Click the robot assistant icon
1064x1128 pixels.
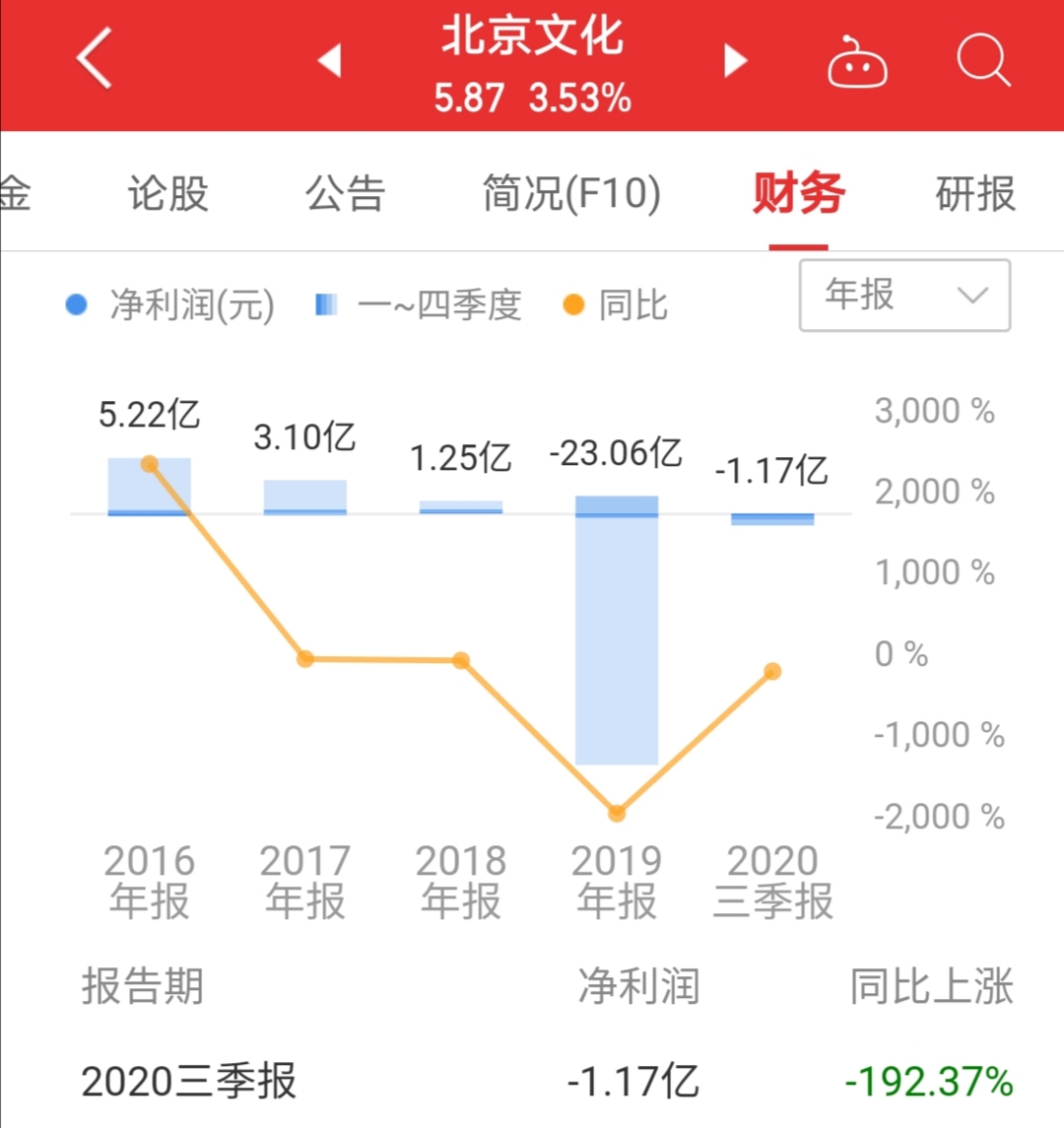pyautogui.click(x=856, y=61)
